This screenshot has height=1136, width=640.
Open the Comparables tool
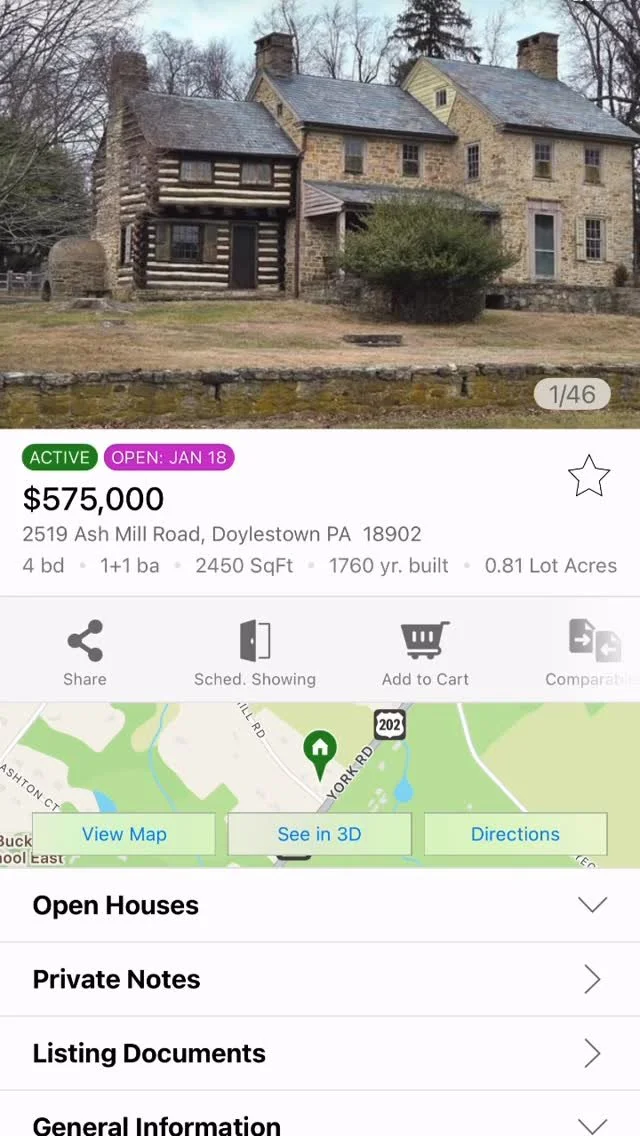tap(594, 652)
